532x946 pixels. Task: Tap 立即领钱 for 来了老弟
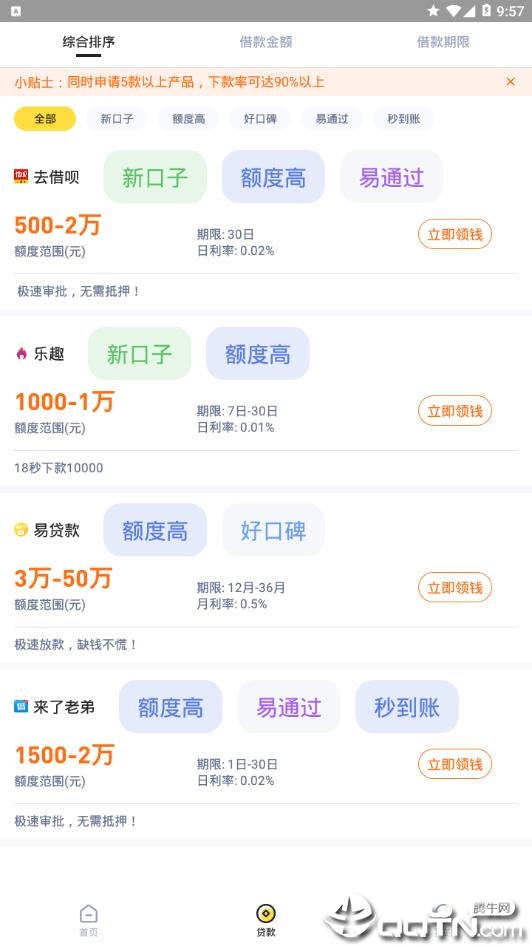coord(455,764)
